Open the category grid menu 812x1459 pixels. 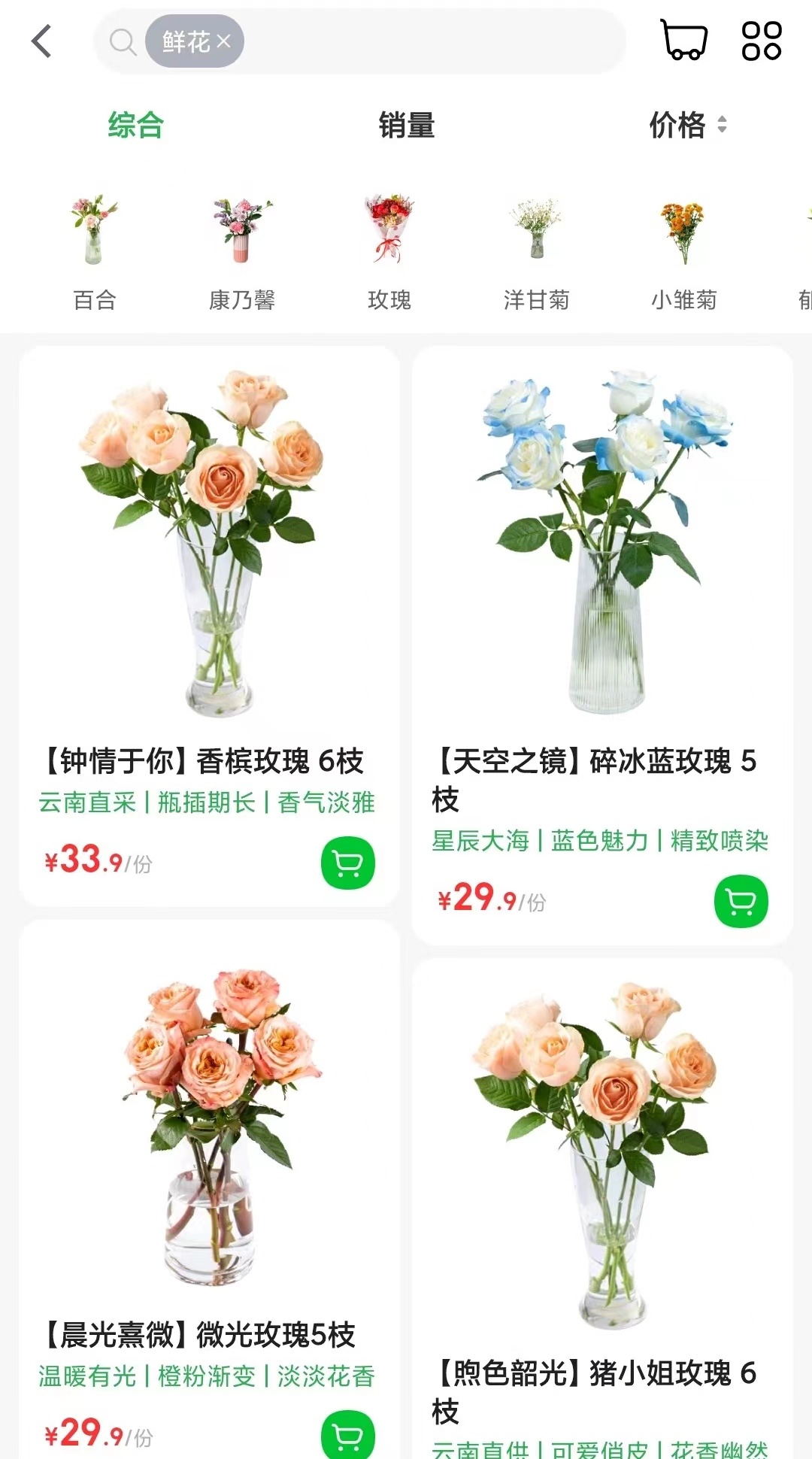(761, 41)
